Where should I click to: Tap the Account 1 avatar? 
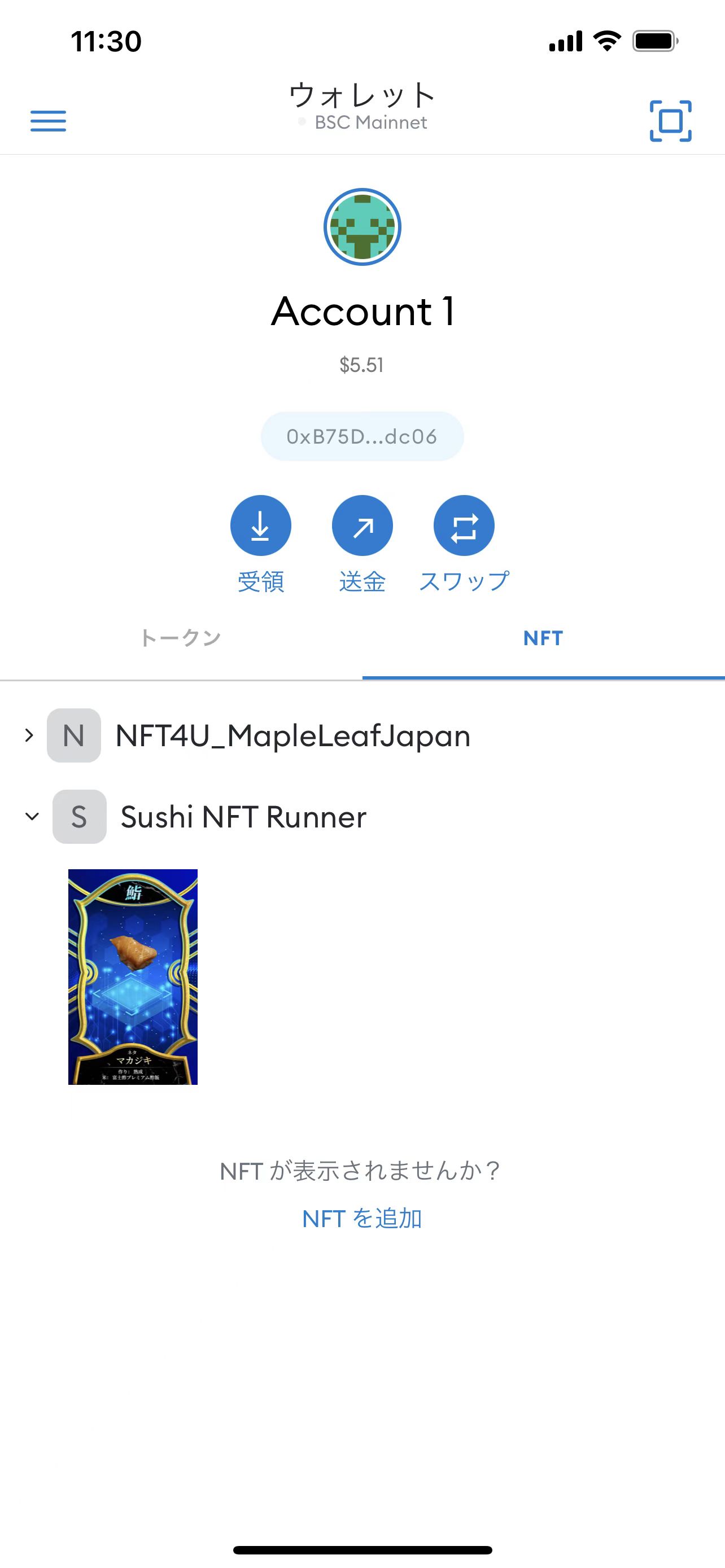tap(362, 227)
